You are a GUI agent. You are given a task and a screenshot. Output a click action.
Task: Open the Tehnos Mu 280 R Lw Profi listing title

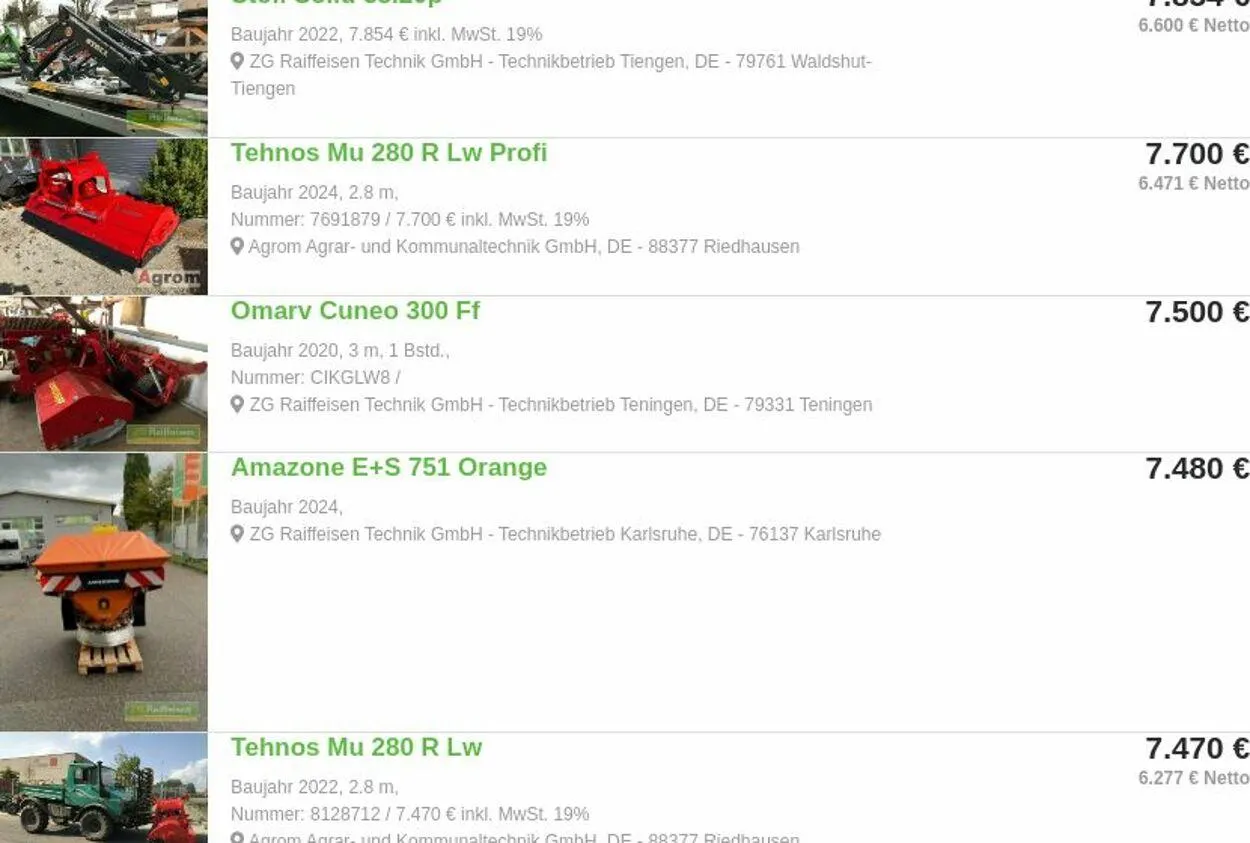point(388,153)
